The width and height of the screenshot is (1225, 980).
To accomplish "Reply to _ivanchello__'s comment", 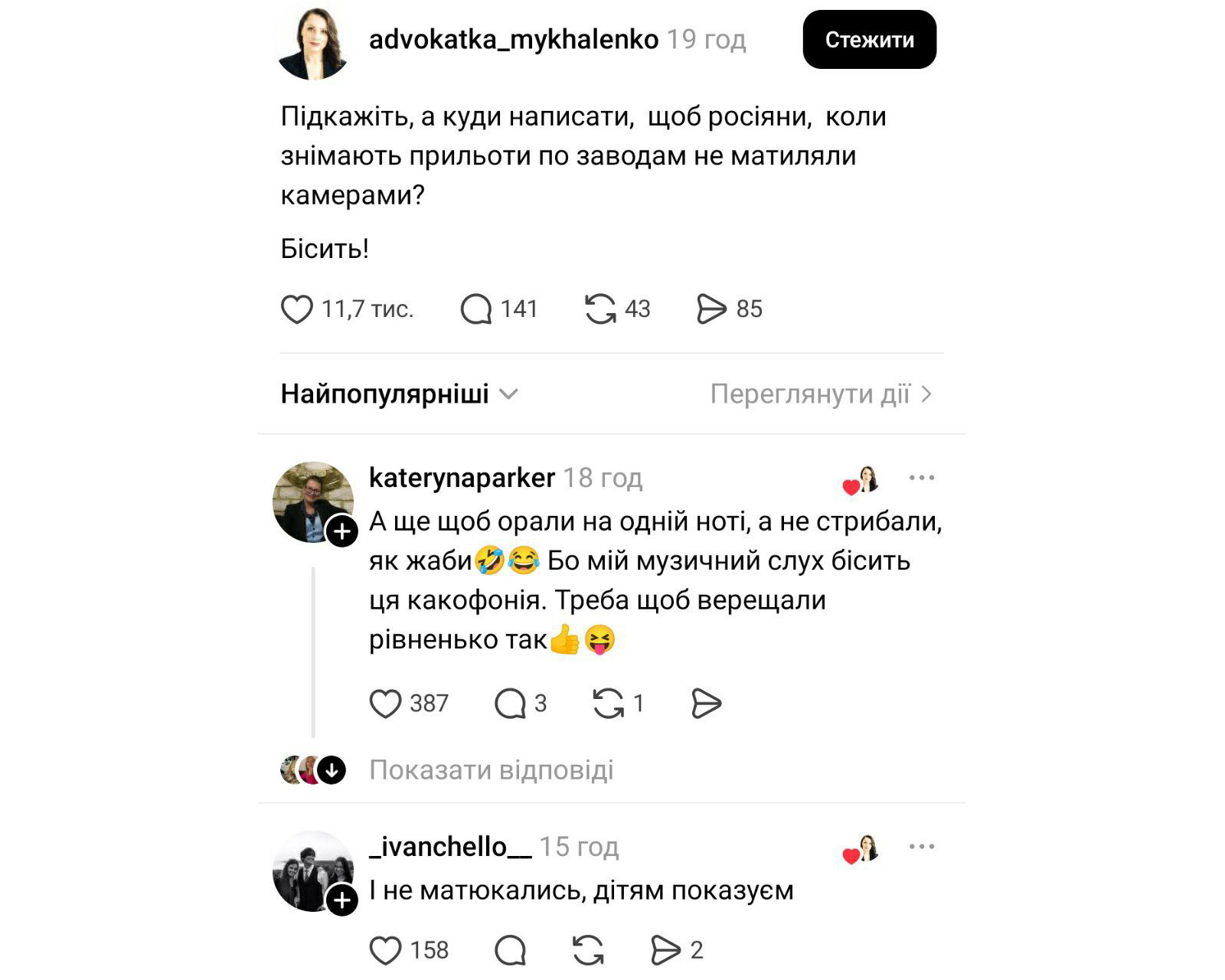I will pos(510,951).
